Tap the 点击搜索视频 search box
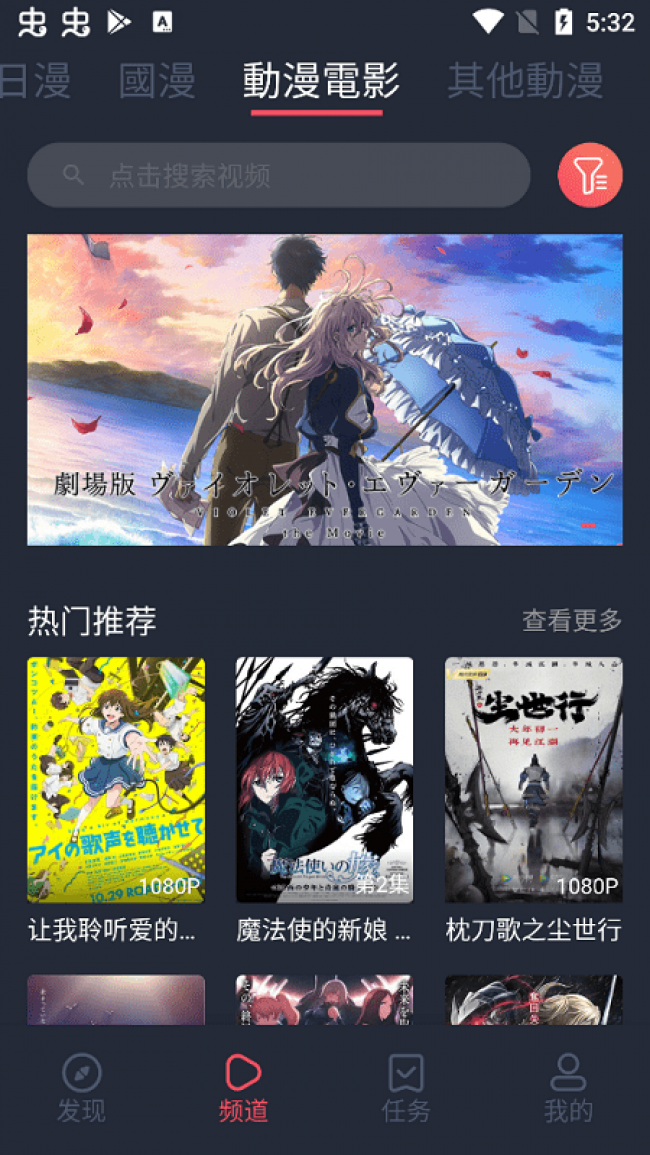The height and width of the screenshot is (1155, 650). click(279, 175)
